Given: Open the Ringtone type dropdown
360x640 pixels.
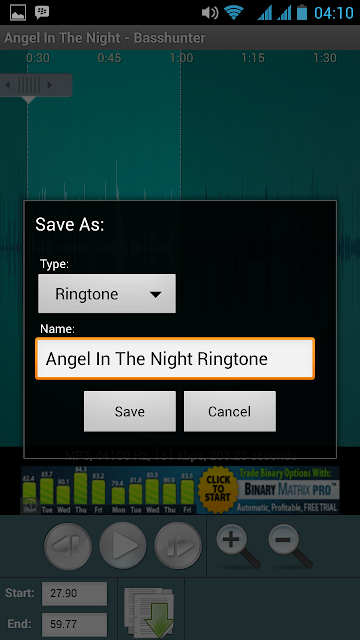Looking at the screenshot, I should (107, 293).
